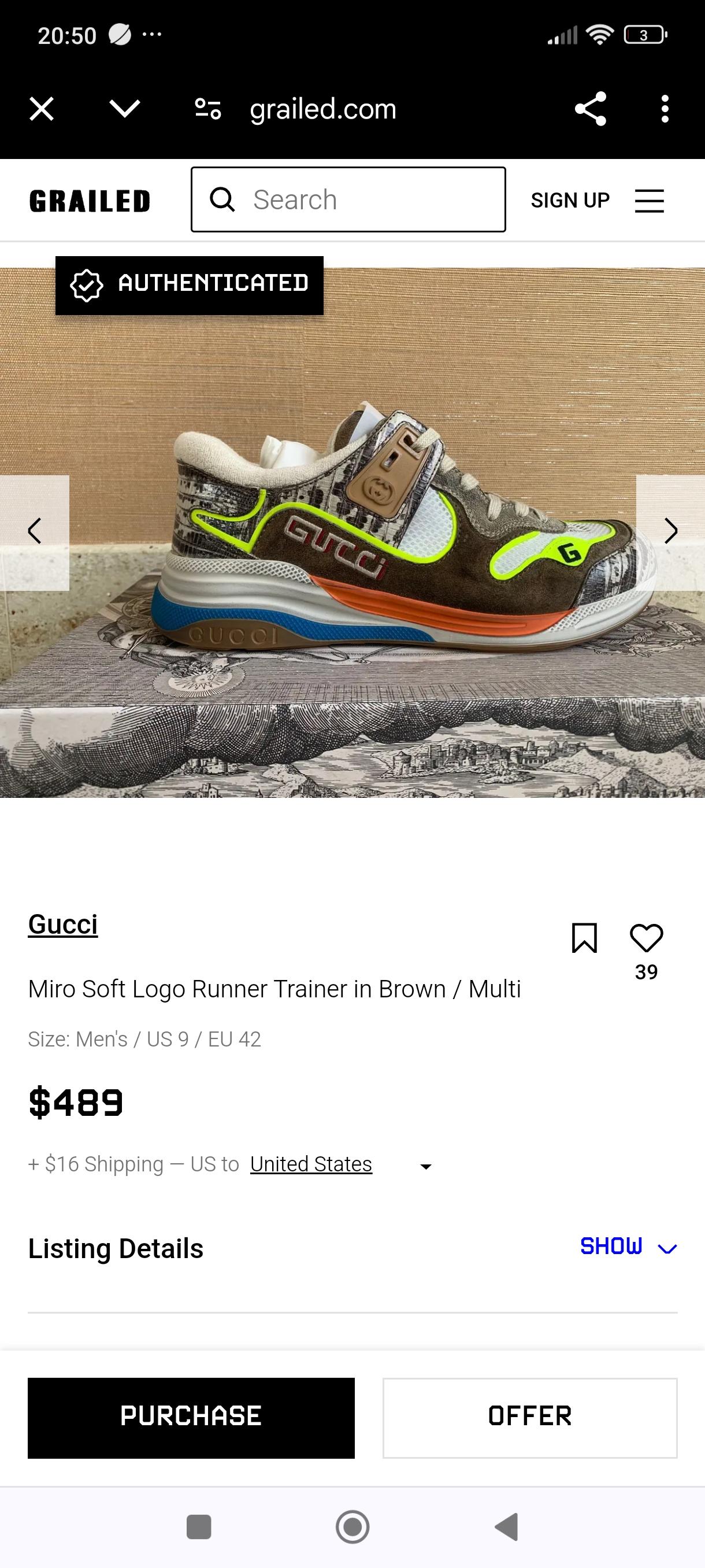Go to the Grailed home logo
Image resolution: width=705 pixels, height=1568 pixels.
(90, 201)
